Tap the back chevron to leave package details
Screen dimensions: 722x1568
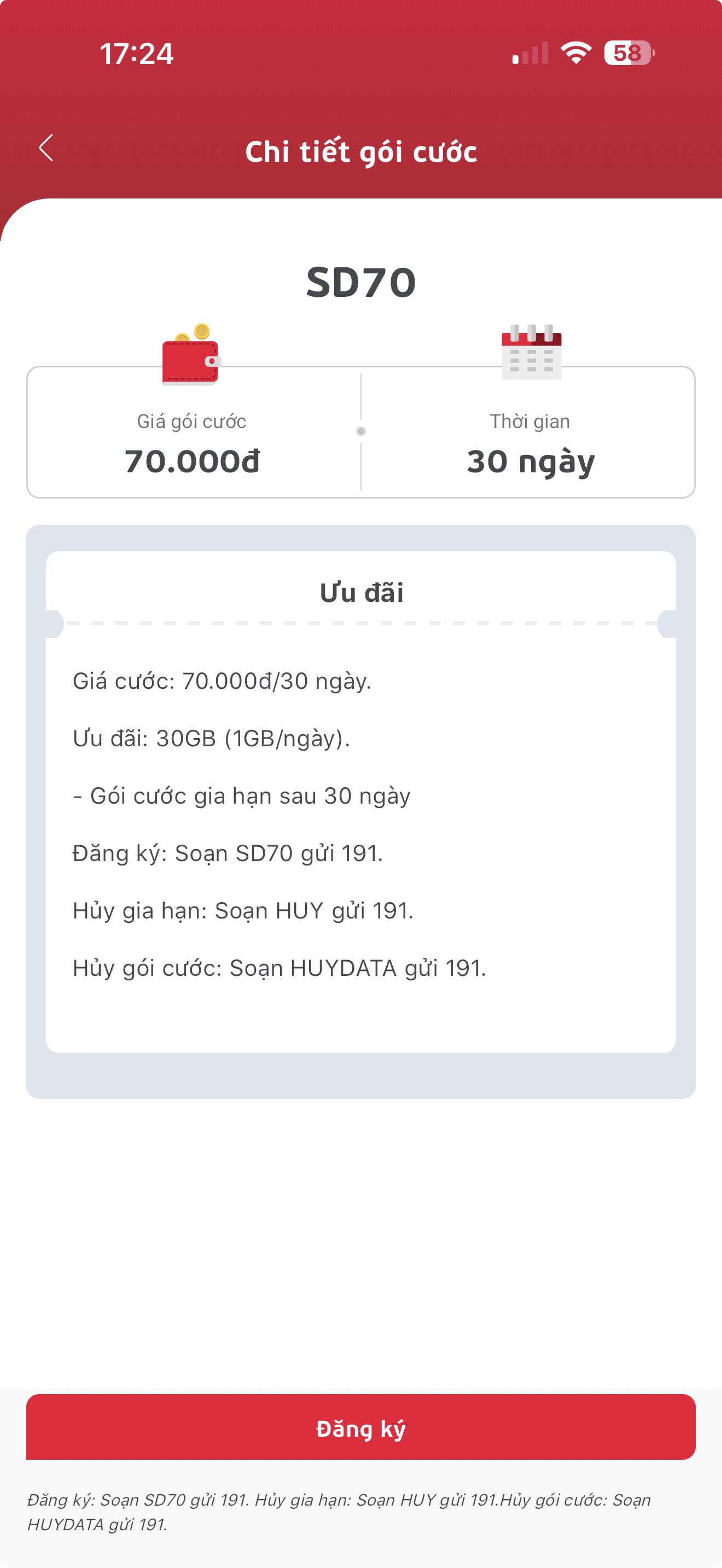pos(45,148)
